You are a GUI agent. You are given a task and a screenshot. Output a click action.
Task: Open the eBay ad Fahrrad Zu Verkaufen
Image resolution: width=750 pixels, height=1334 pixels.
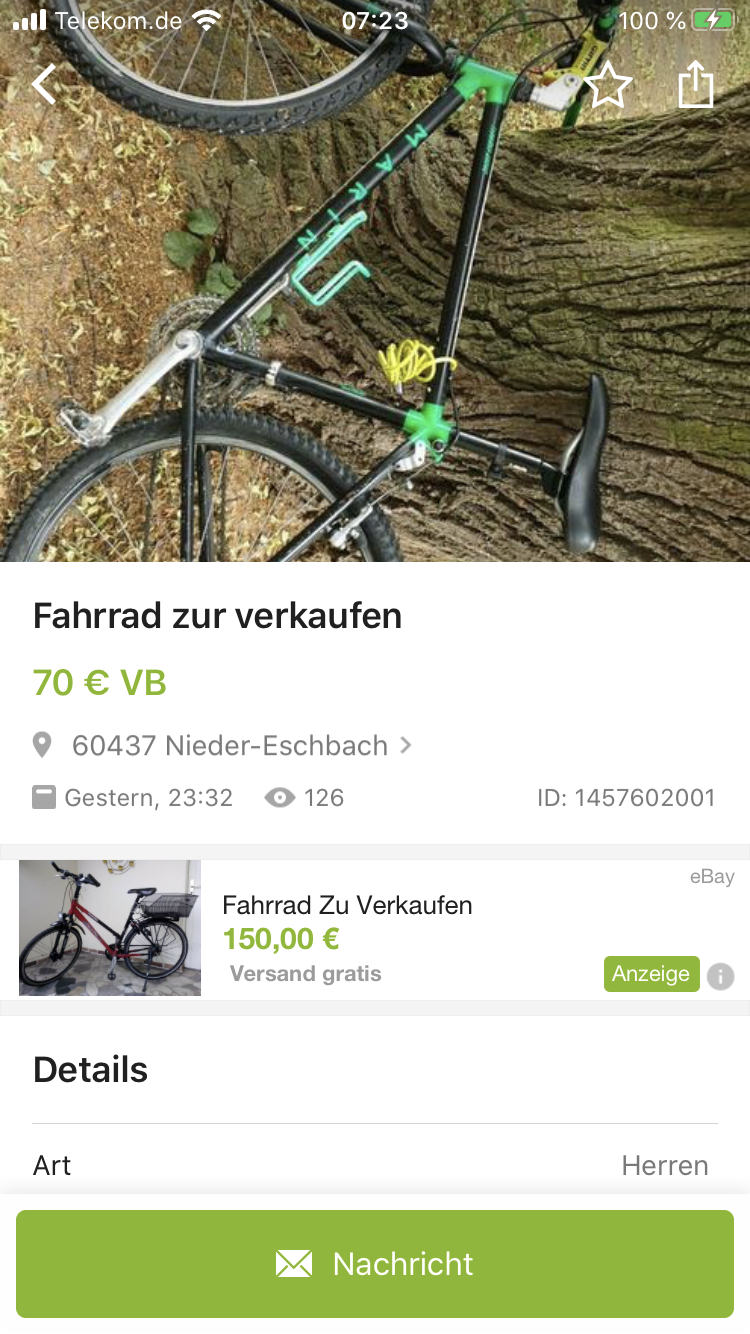346,906
